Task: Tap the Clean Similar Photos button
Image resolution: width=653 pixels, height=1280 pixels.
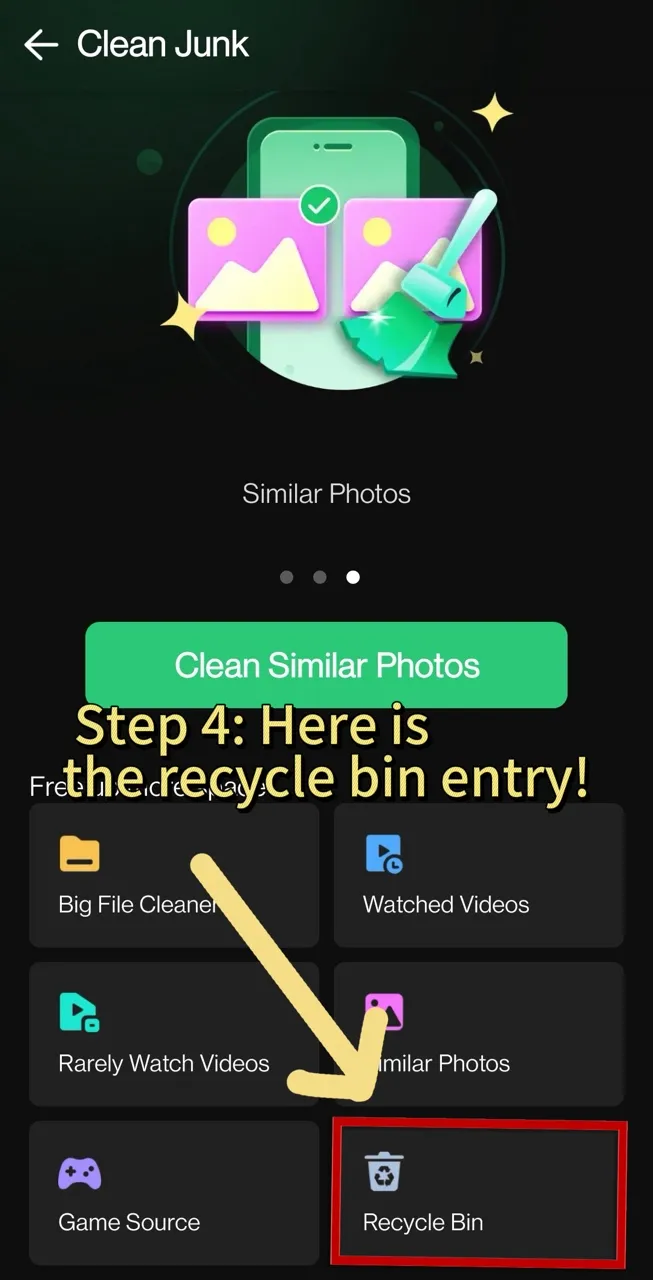Action: tap(326, 665)
